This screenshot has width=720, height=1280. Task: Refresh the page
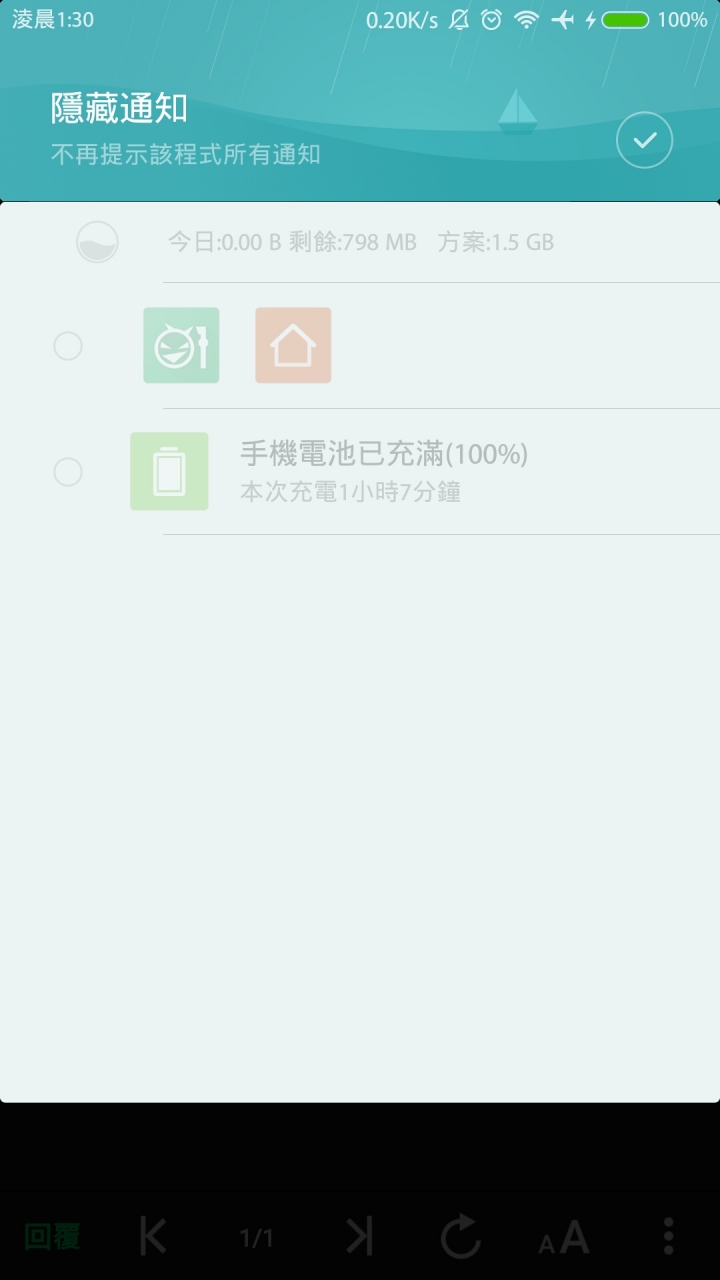461,1237
